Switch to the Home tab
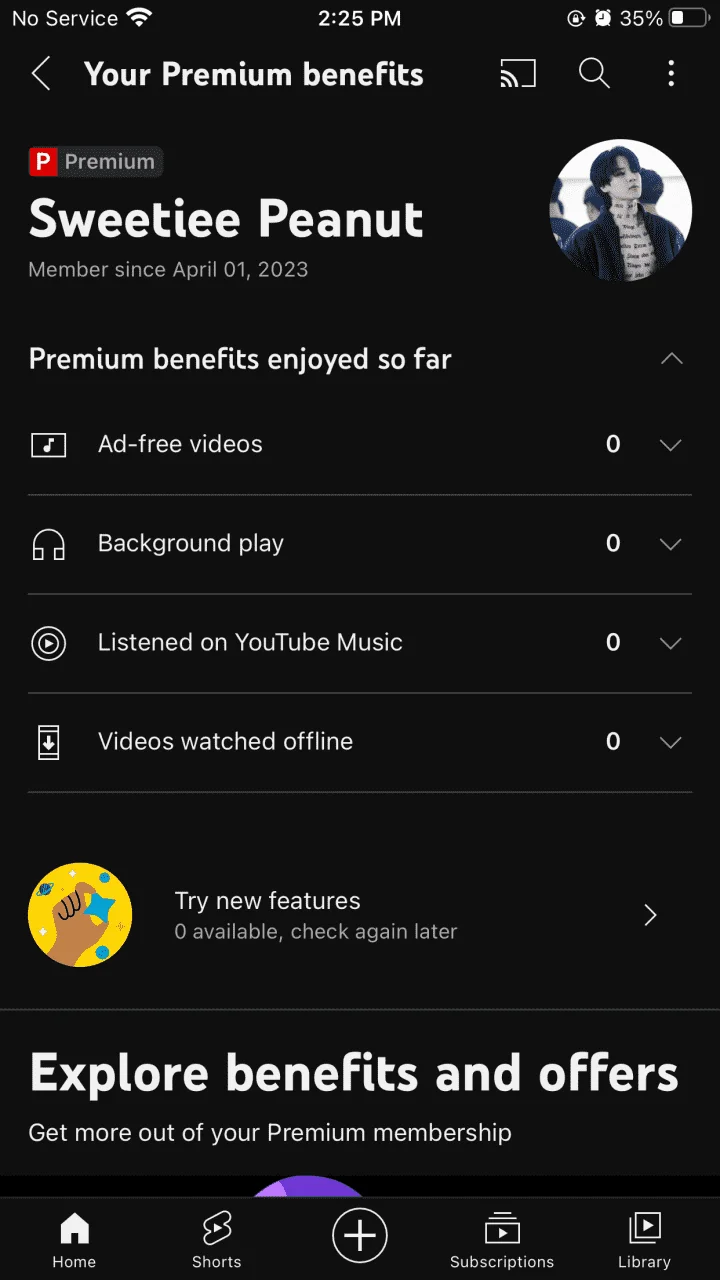720x1280 pixels. click(x=74, y=1240)
